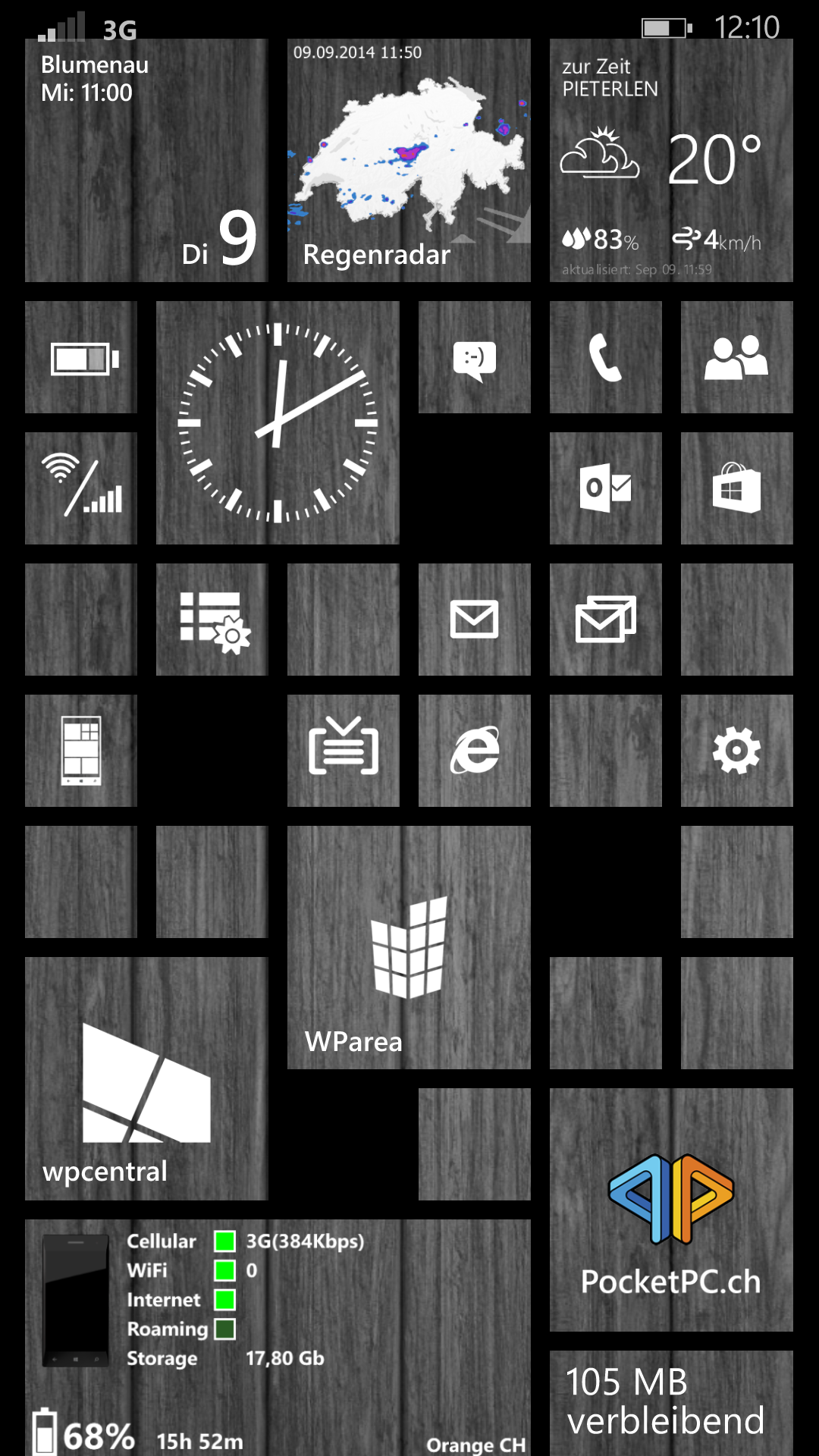Launch Internet Explorer

[475, 751]
